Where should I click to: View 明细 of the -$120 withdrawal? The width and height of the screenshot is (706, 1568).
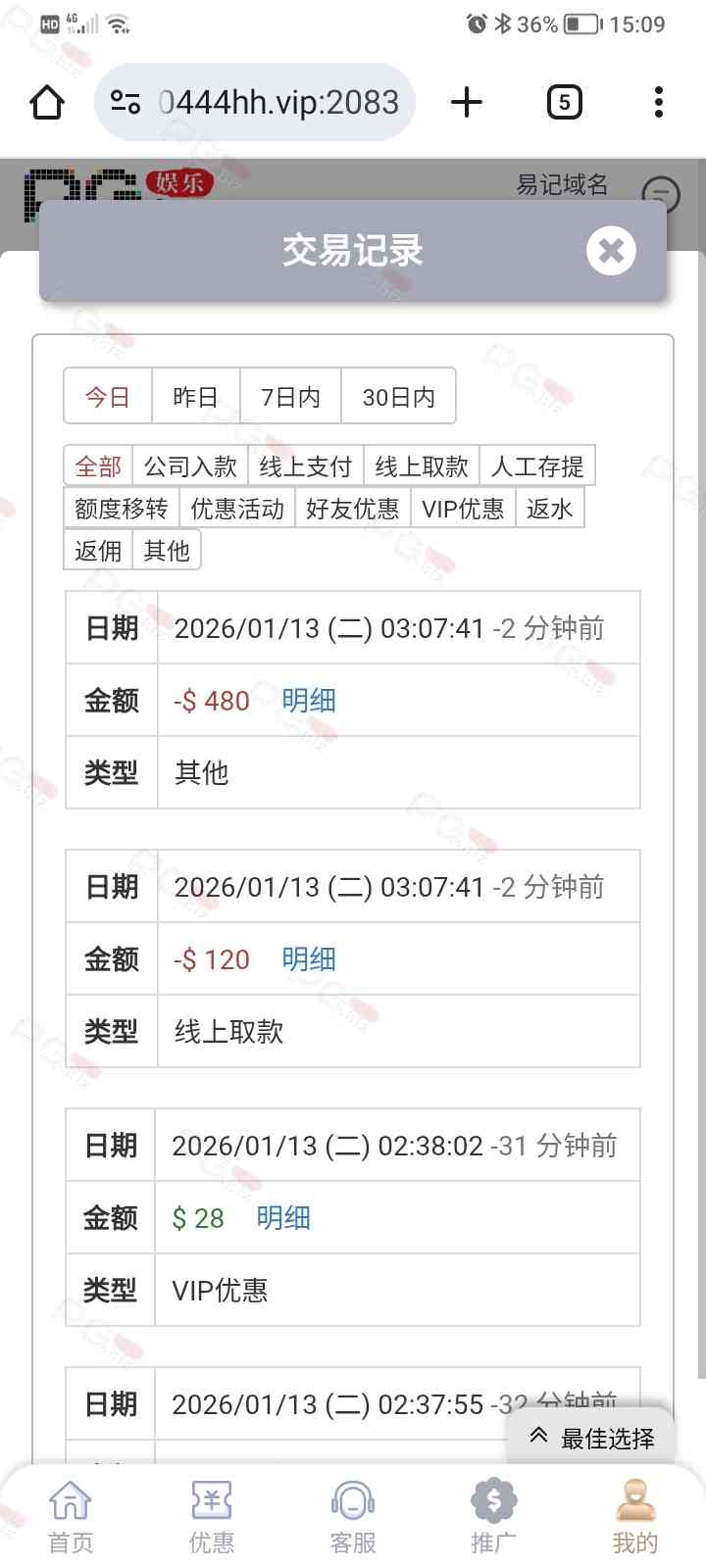tap(309, 959)
